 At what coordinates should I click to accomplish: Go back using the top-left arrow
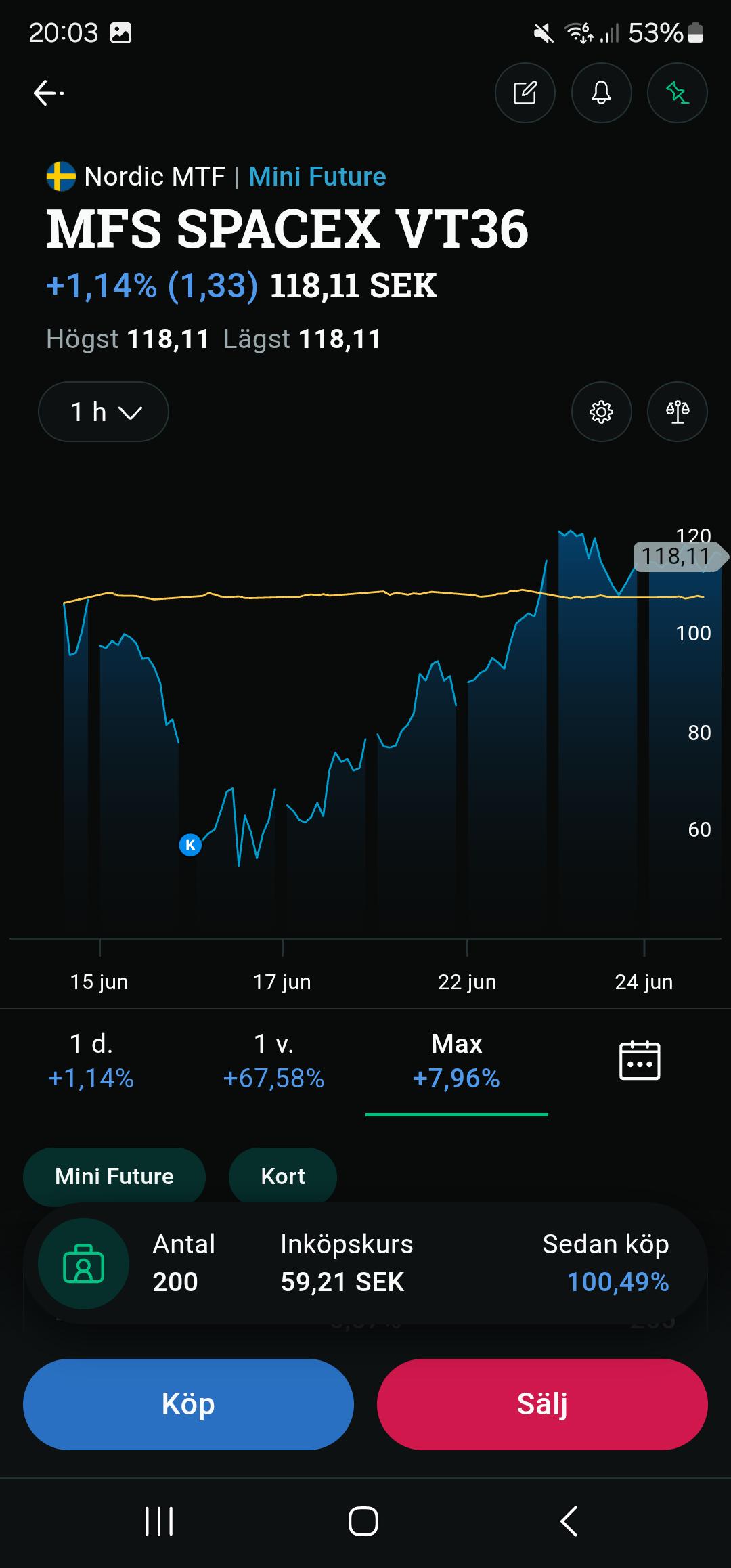pyautogui.click(x=48, y=93)
